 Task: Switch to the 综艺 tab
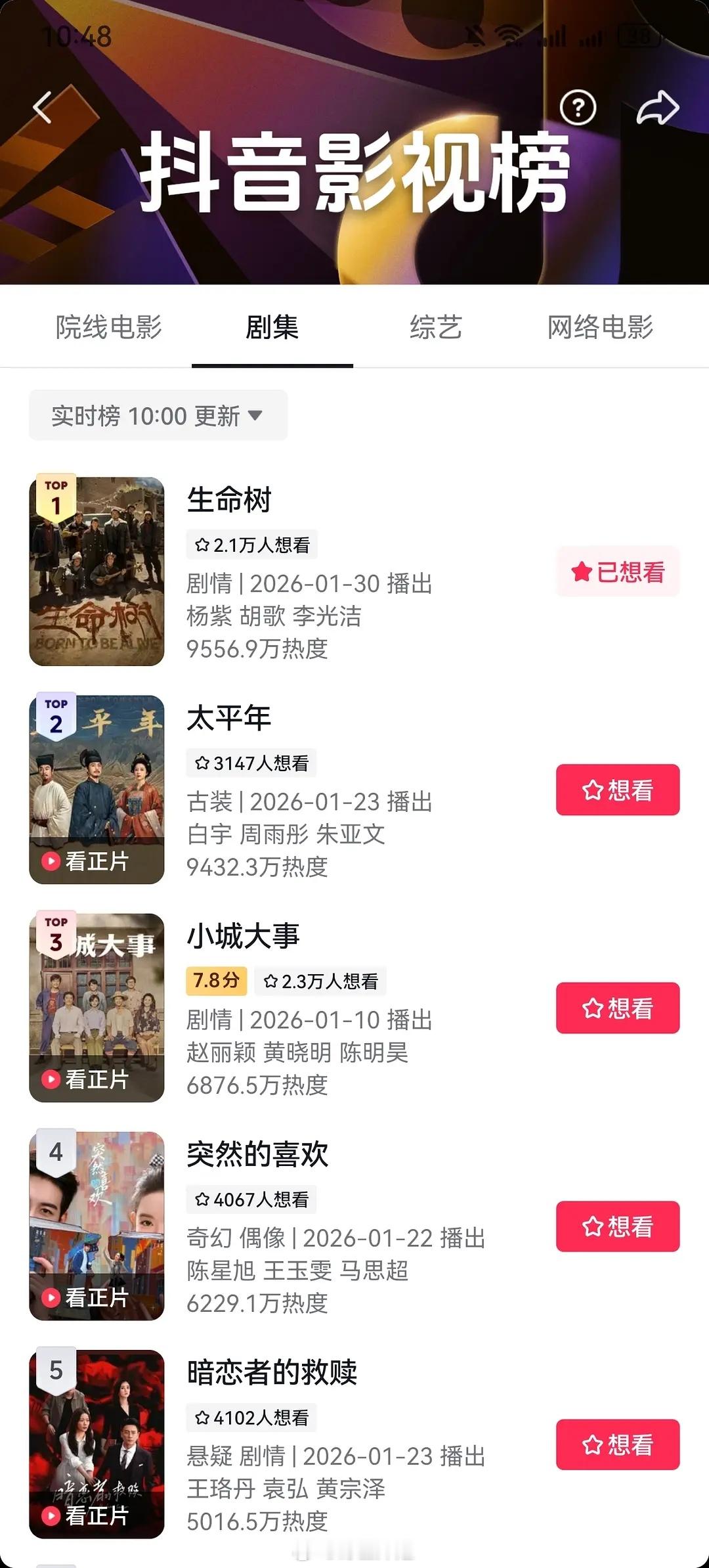coord(435,330)
